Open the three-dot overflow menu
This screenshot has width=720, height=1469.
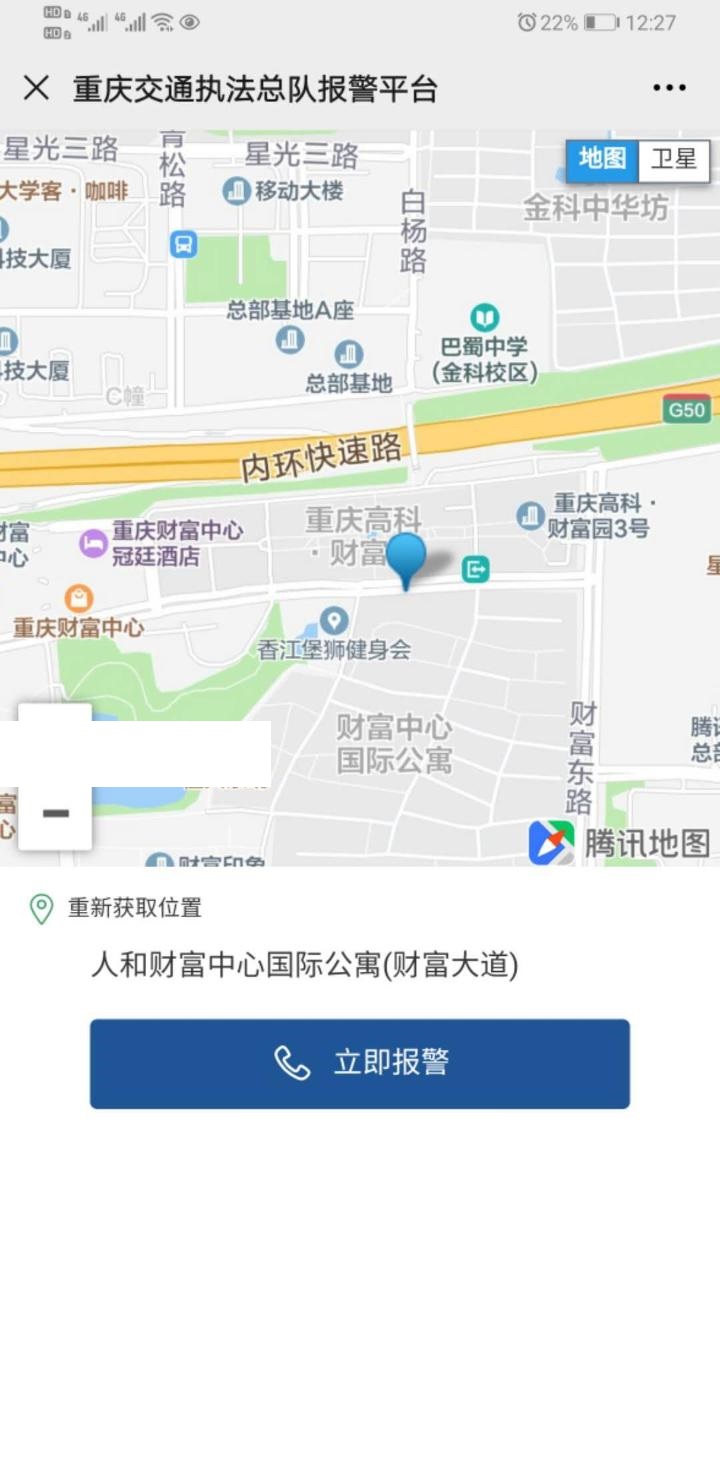click(669, 88)
